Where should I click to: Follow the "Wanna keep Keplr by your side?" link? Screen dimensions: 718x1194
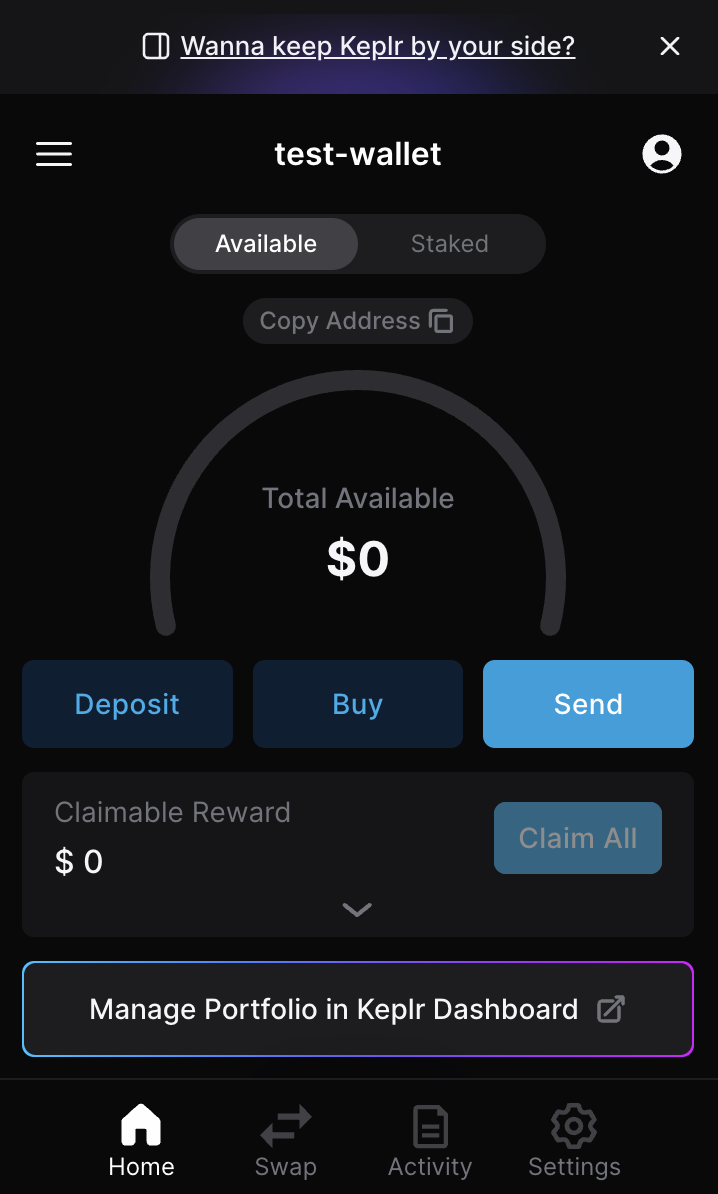[377, 46]
